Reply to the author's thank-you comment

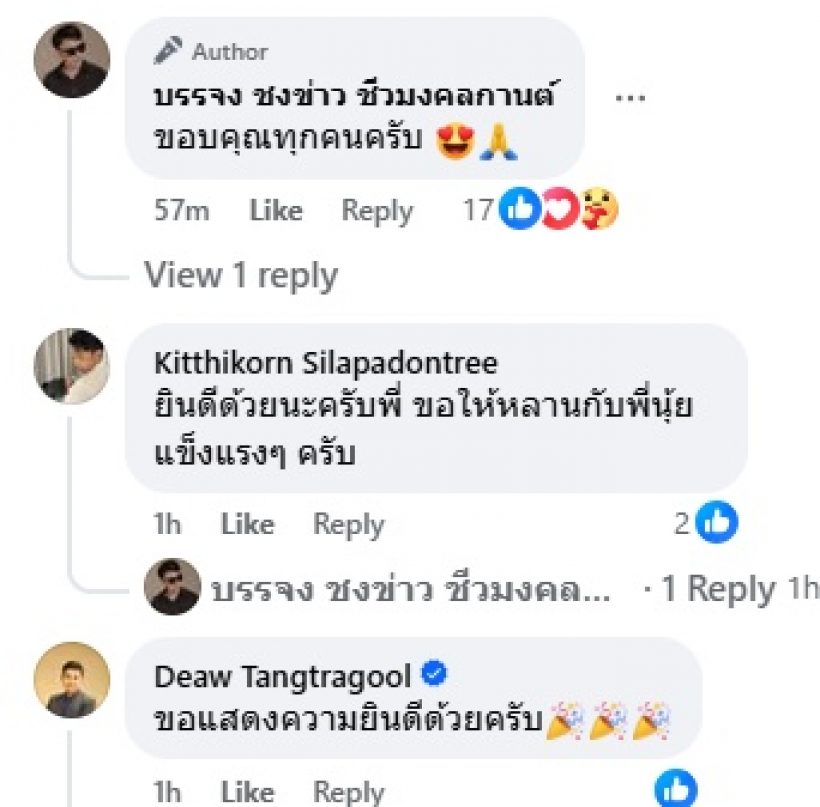(376, 211)
